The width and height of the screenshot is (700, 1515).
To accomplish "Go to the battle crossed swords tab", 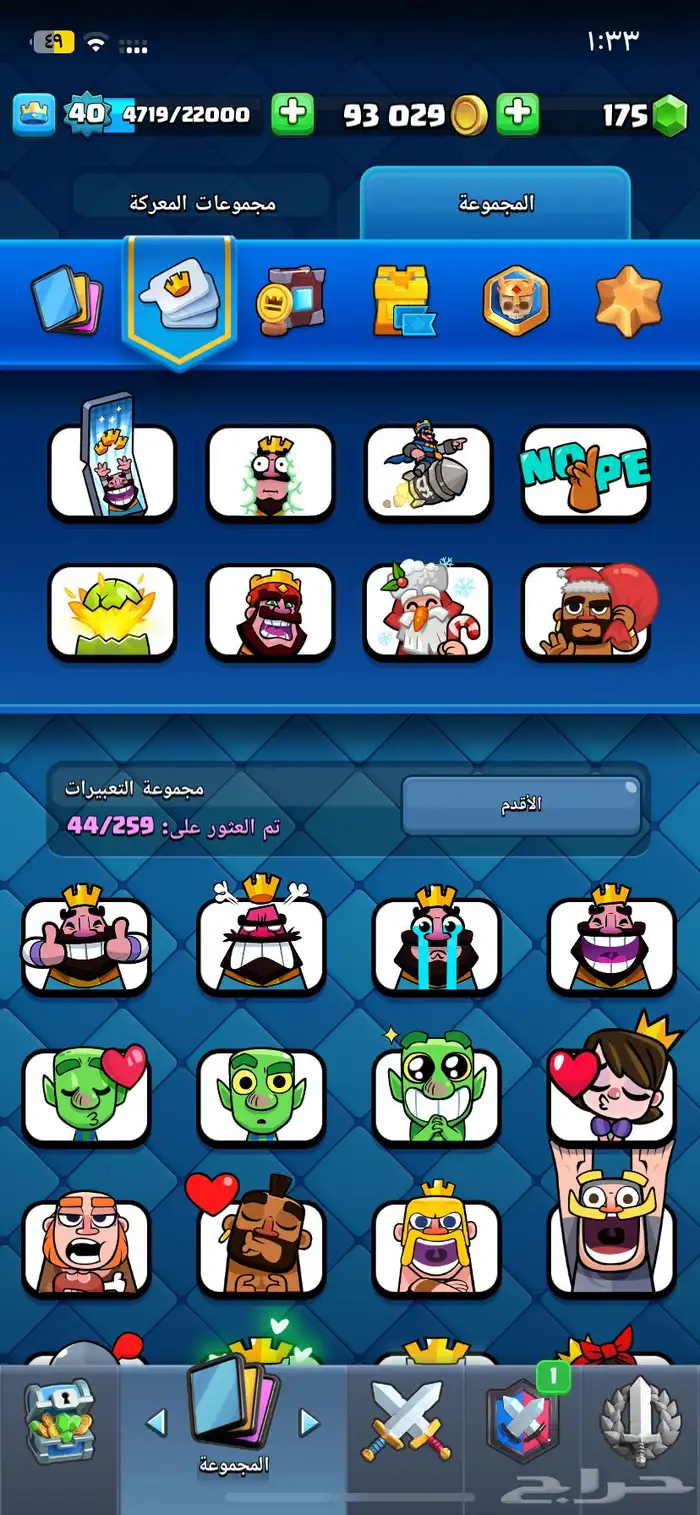I will click(x=407, y=1420).
